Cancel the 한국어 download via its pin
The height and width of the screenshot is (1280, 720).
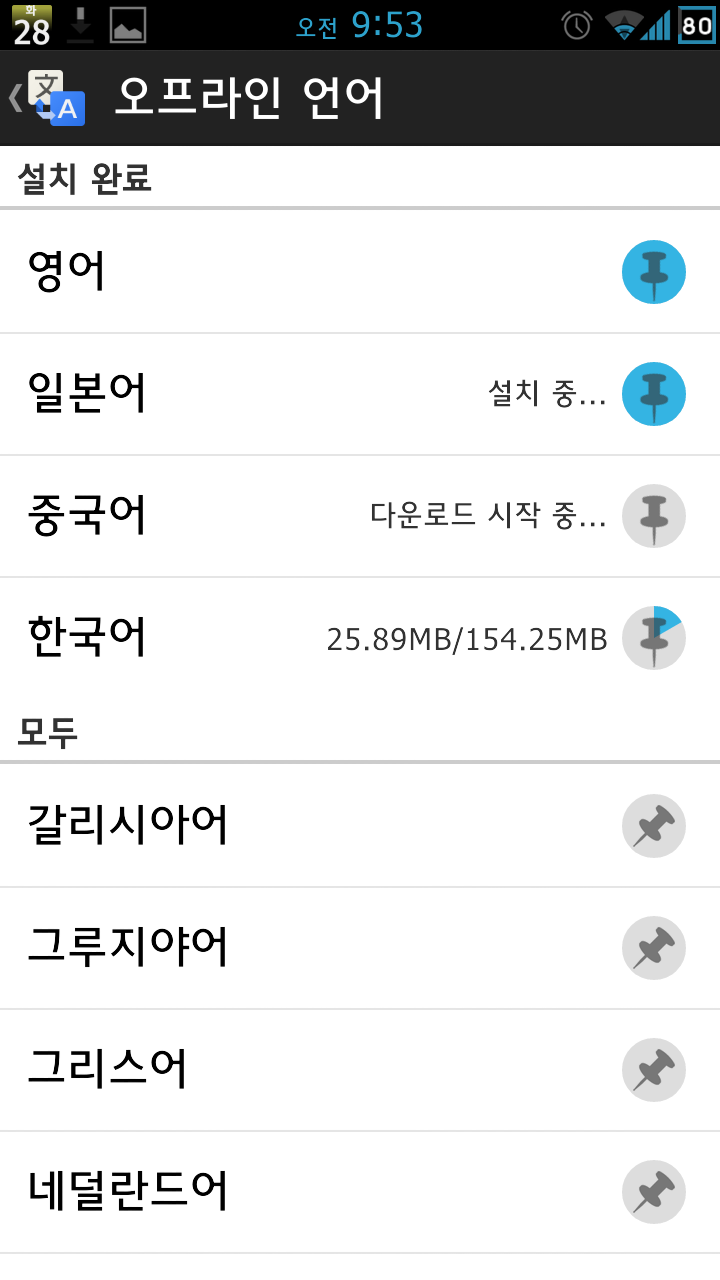tap(653, 638)
